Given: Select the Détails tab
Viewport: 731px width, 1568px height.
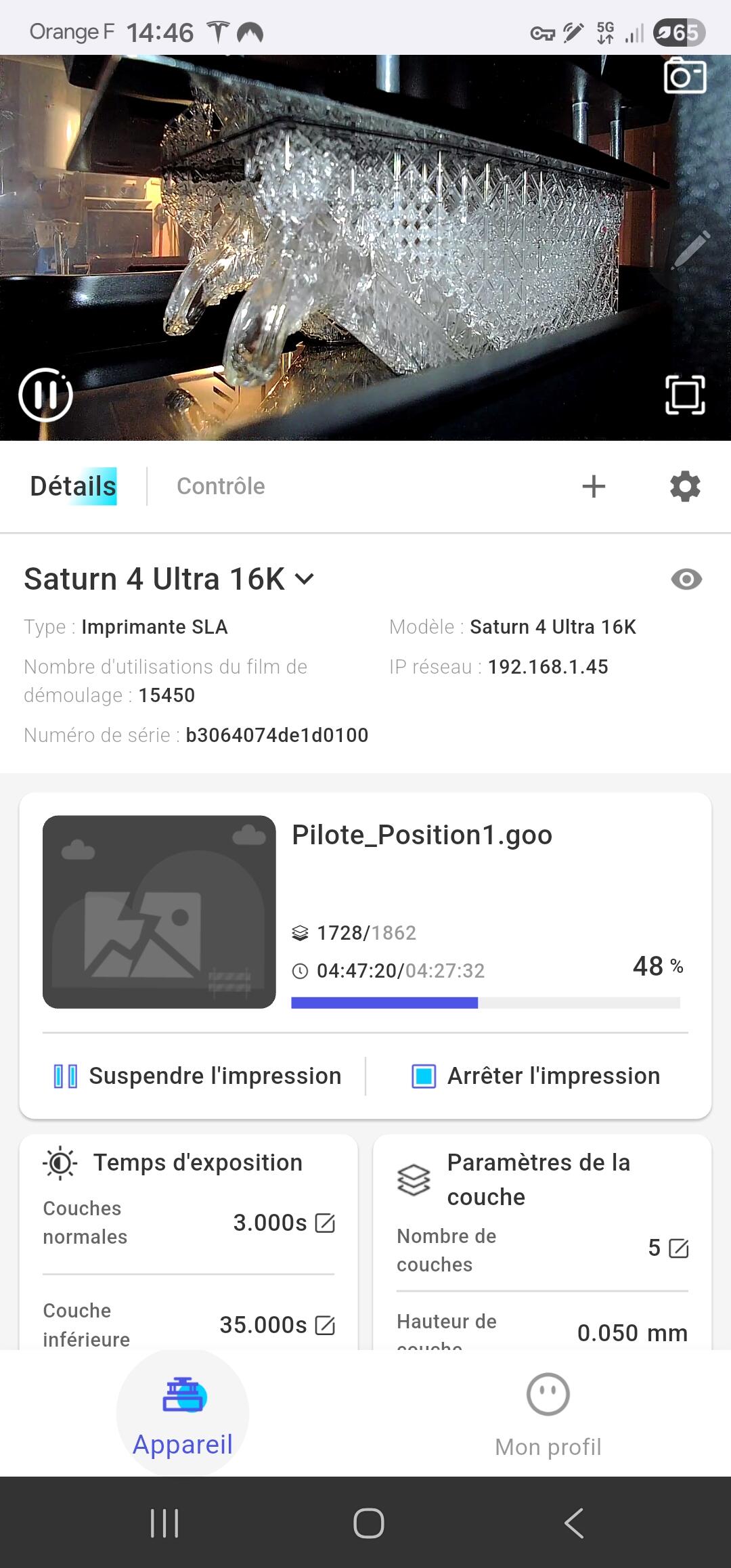Looking at the screenshot, I should coord(73,486).
